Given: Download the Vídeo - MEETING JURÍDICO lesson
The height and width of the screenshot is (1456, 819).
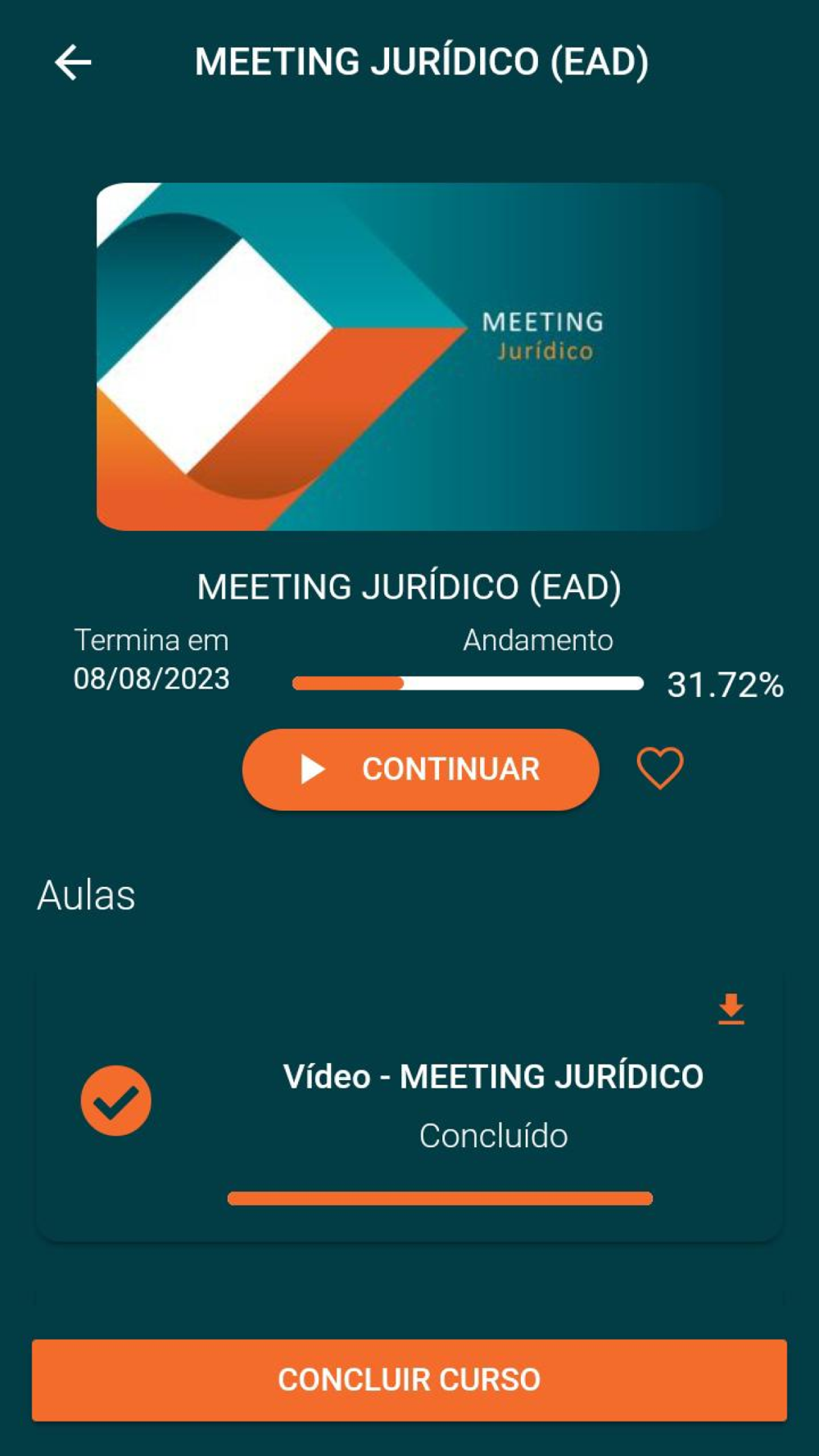Looking at the screenshot, I should click(731, 1009).
